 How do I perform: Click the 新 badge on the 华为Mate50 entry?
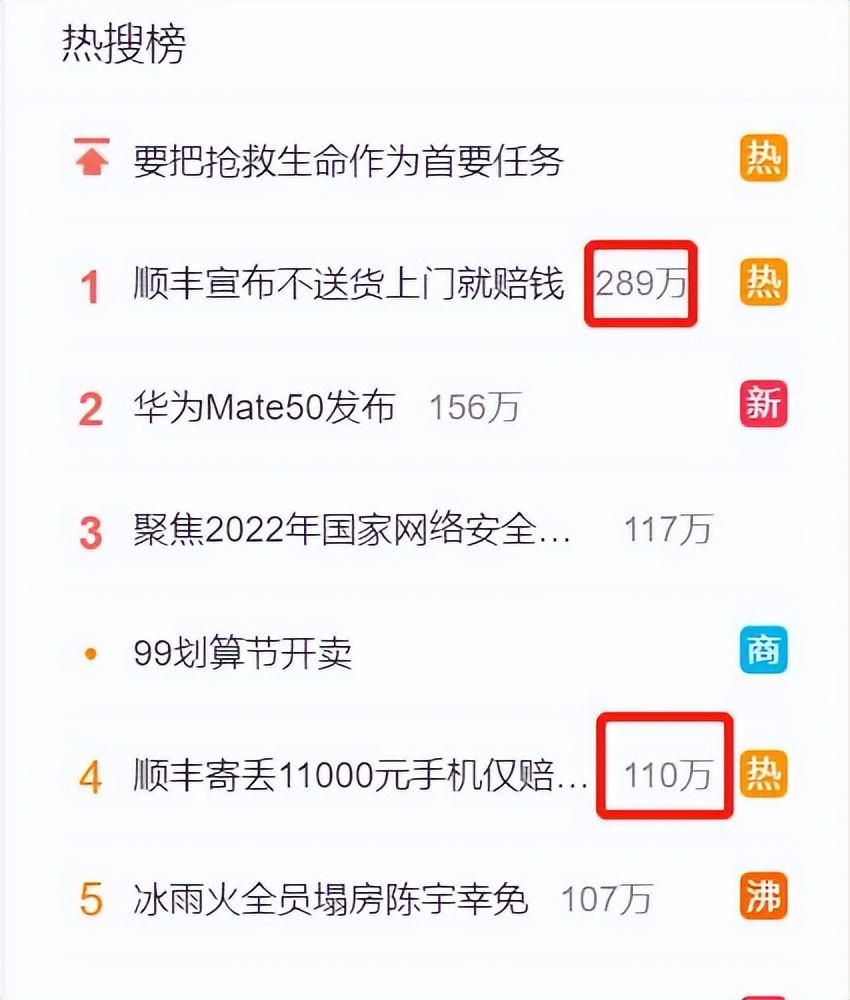(764, 405)
